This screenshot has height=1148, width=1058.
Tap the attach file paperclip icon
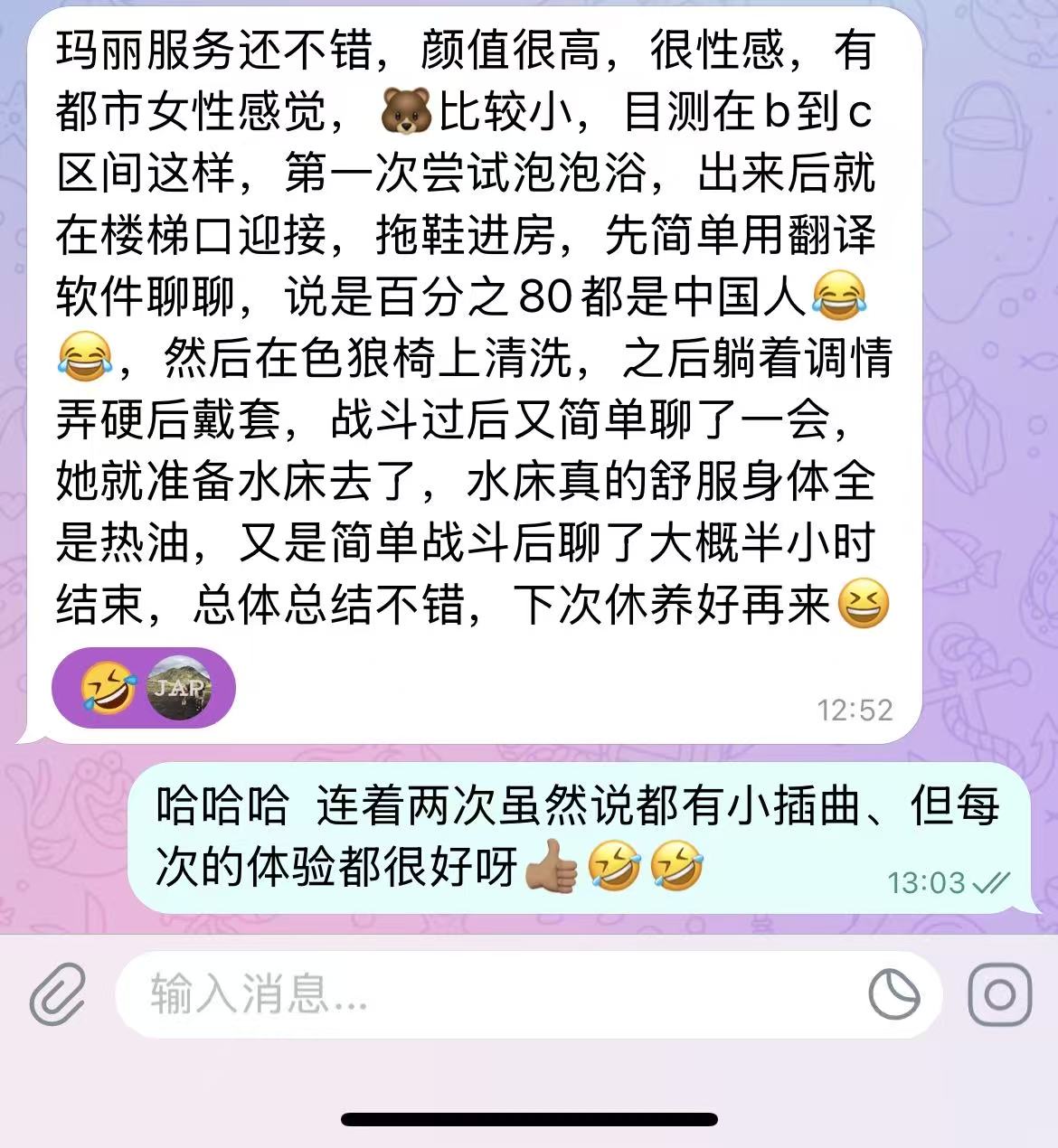click(x=57, y=993)
